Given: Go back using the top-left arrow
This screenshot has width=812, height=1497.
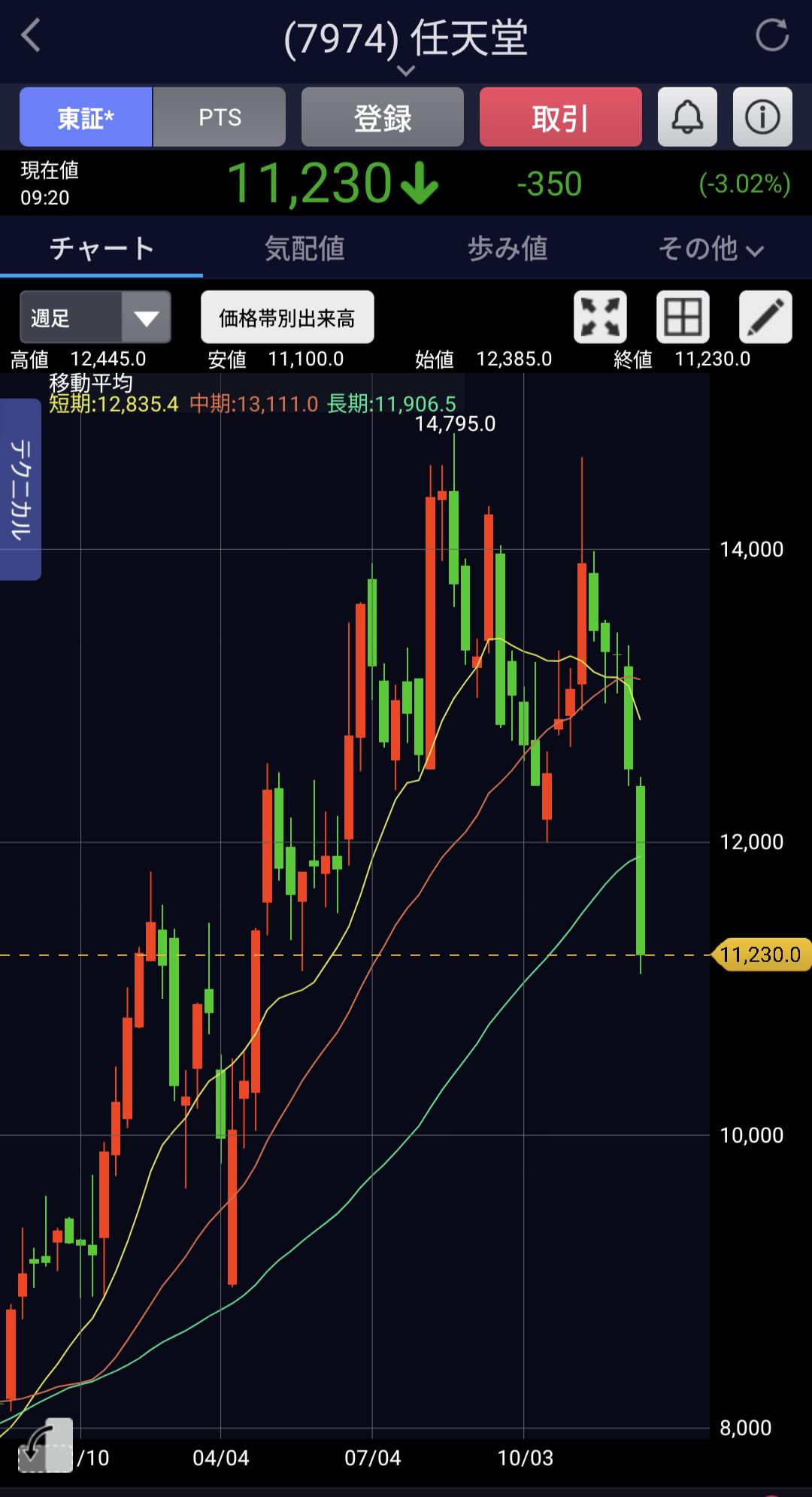Looking at the screenshot, I should (31, 35).
